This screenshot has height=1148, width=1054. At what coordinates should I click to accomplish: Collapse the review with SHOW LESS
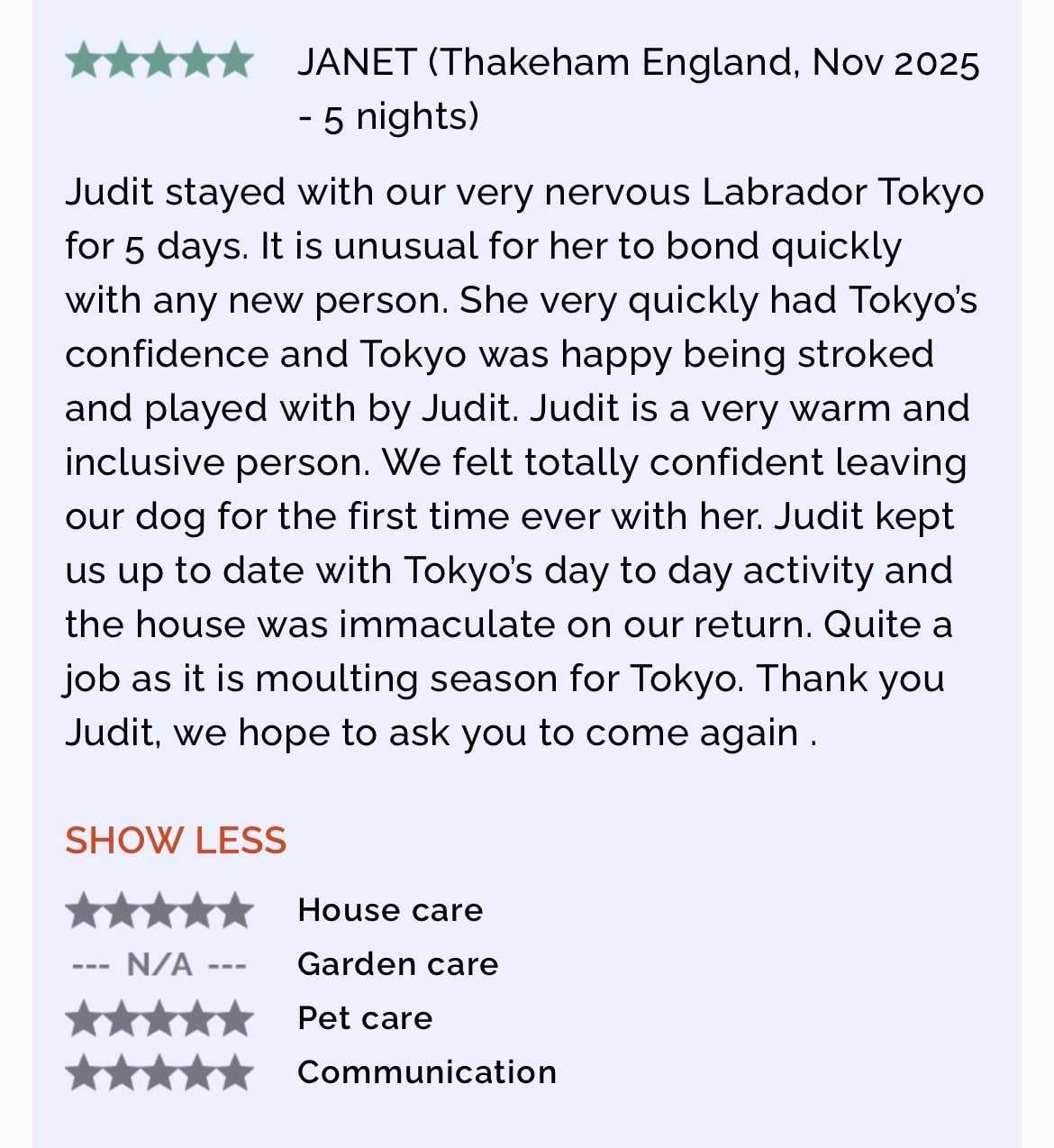point(176,840)
